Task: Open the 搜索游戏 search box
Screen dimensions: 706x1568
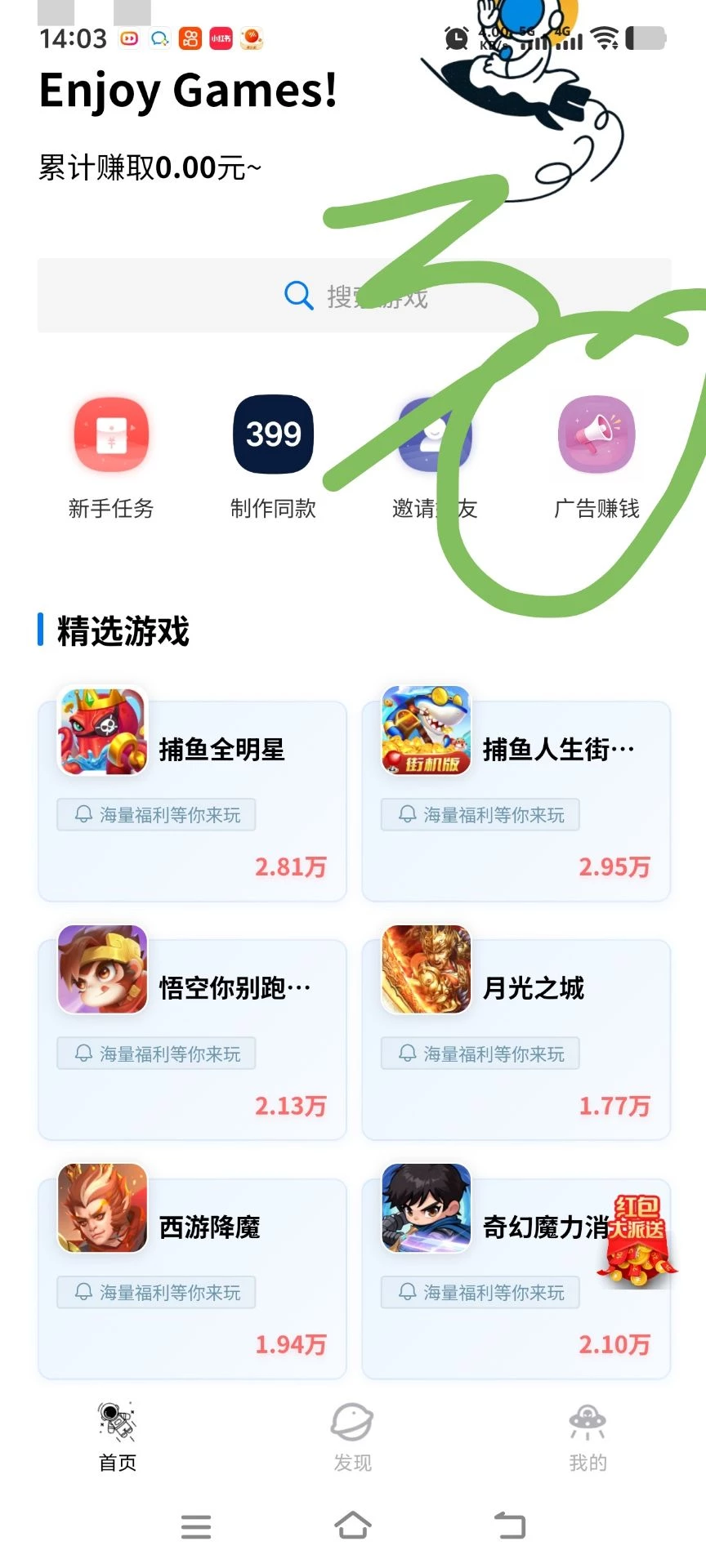Action: pos(354,296)
